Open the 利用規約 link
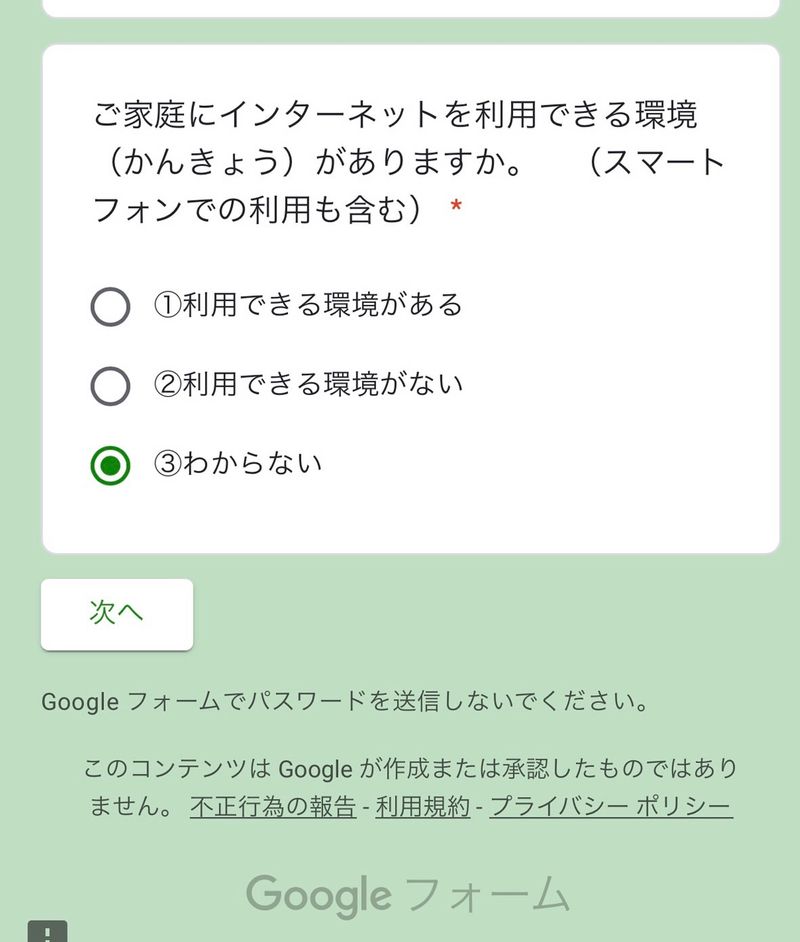The width and height of the screenshot is (800, 942). pos(423,807)
